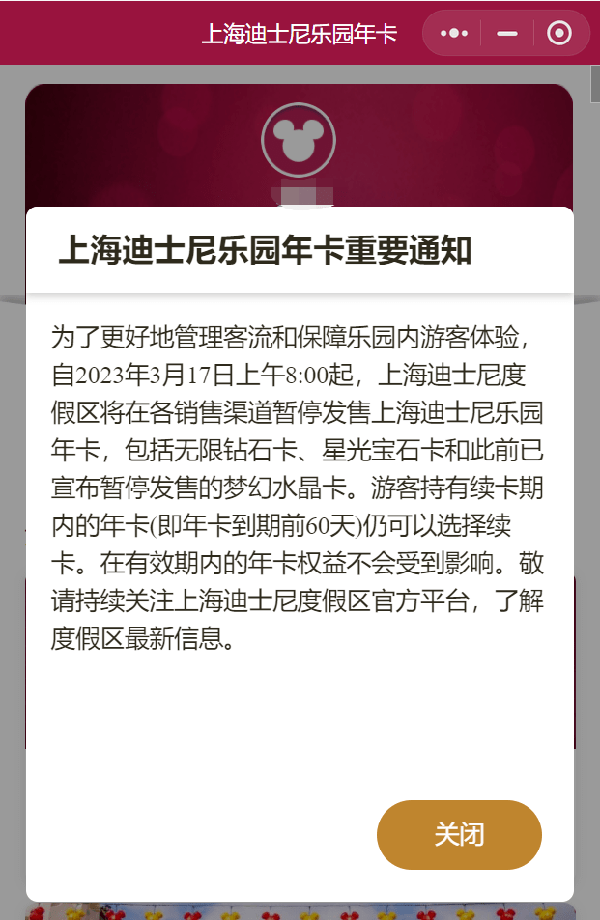Minimize the mini program

[x=507, y=33]
